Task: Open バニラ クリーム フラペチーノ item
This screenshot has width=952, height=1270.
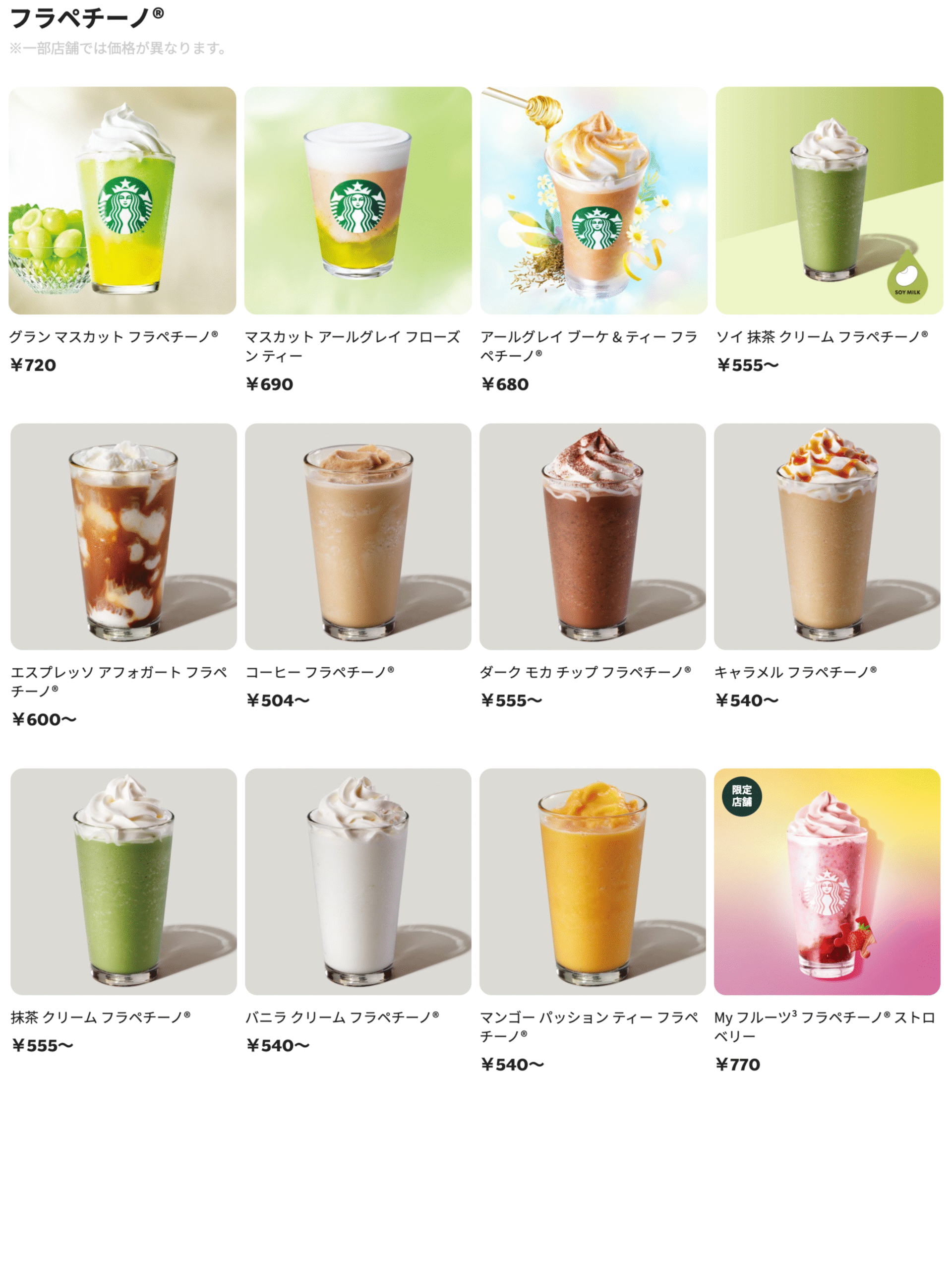Action: 357,881
